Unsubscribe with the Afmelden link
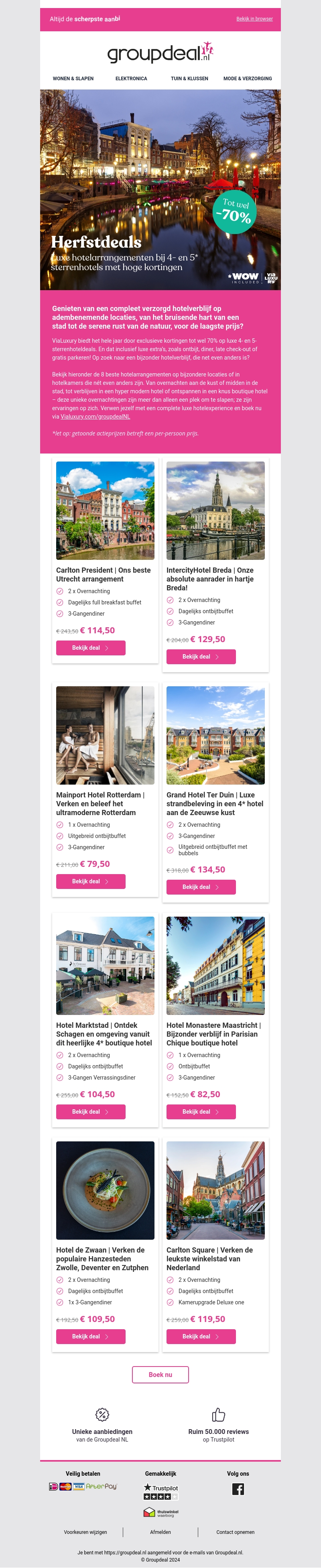Image resolution: width=321 pixels, height=1568 pixels. coord(160,1531)
